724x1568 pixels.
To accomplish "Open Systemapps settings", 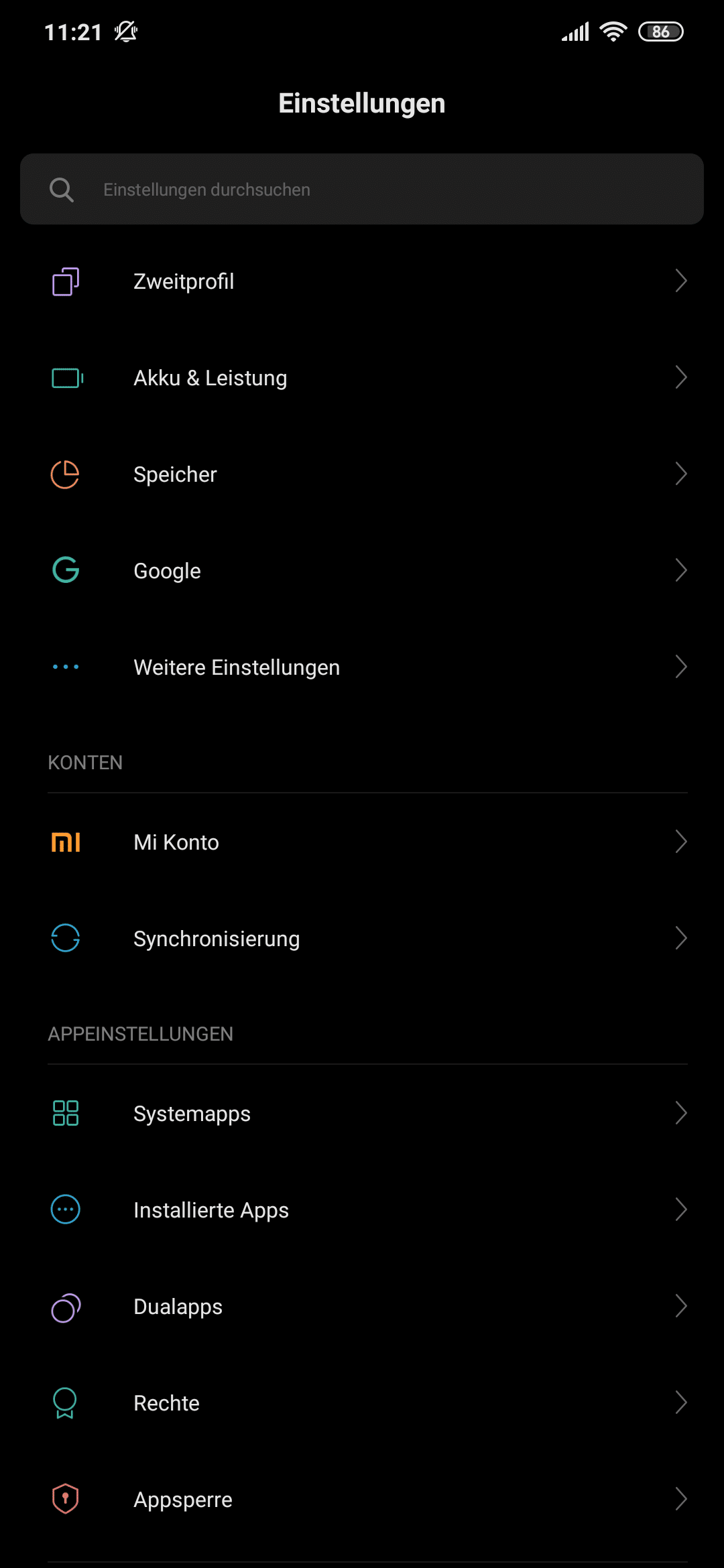I will point(362,1114).
